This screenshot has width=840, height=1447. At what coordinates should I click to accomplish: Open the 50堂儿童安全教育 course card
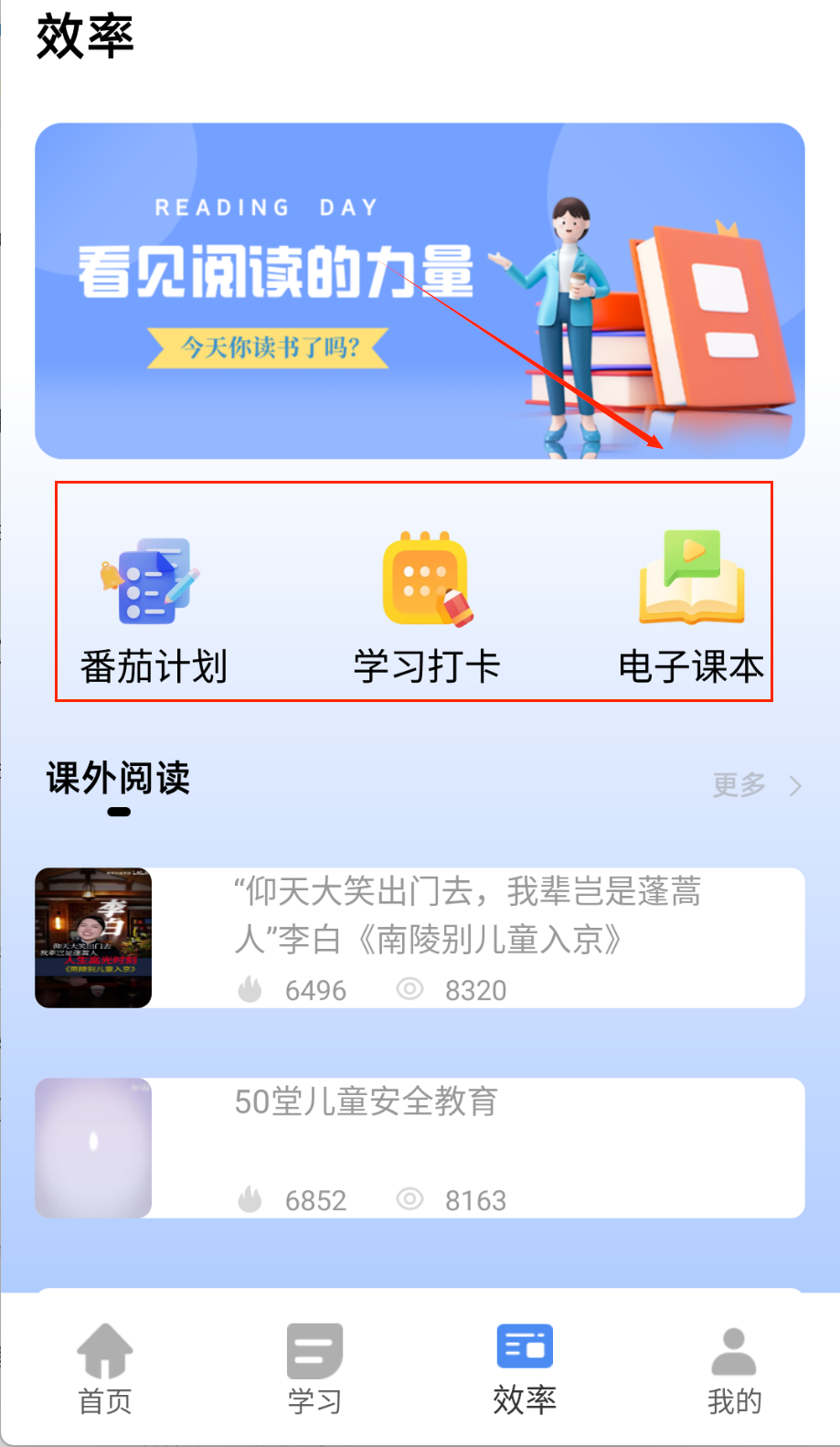tap(420, 1147)
